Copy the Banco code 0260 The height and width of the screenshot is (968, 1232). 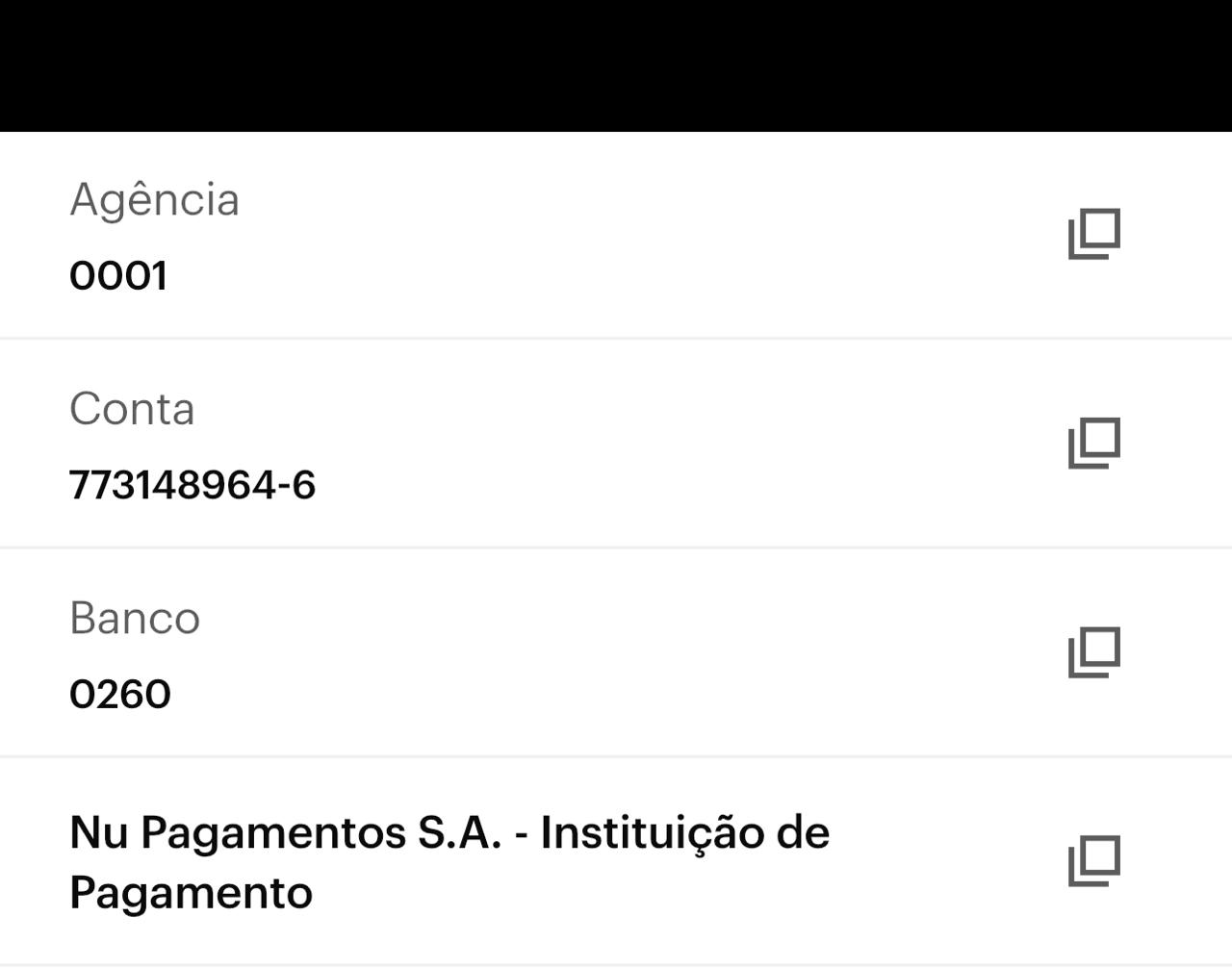coord(1094,652)
